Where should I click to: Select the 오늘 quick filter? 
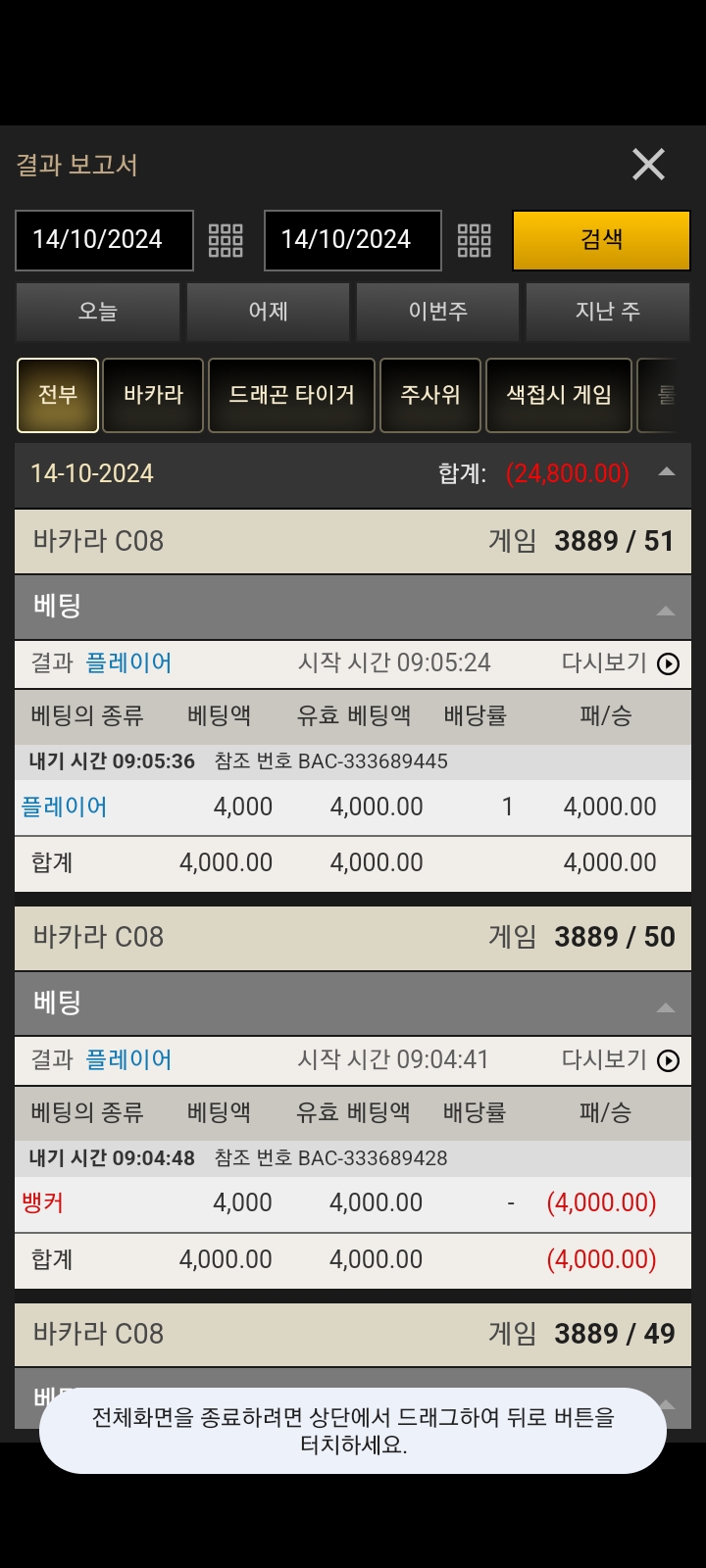[98, 312]
